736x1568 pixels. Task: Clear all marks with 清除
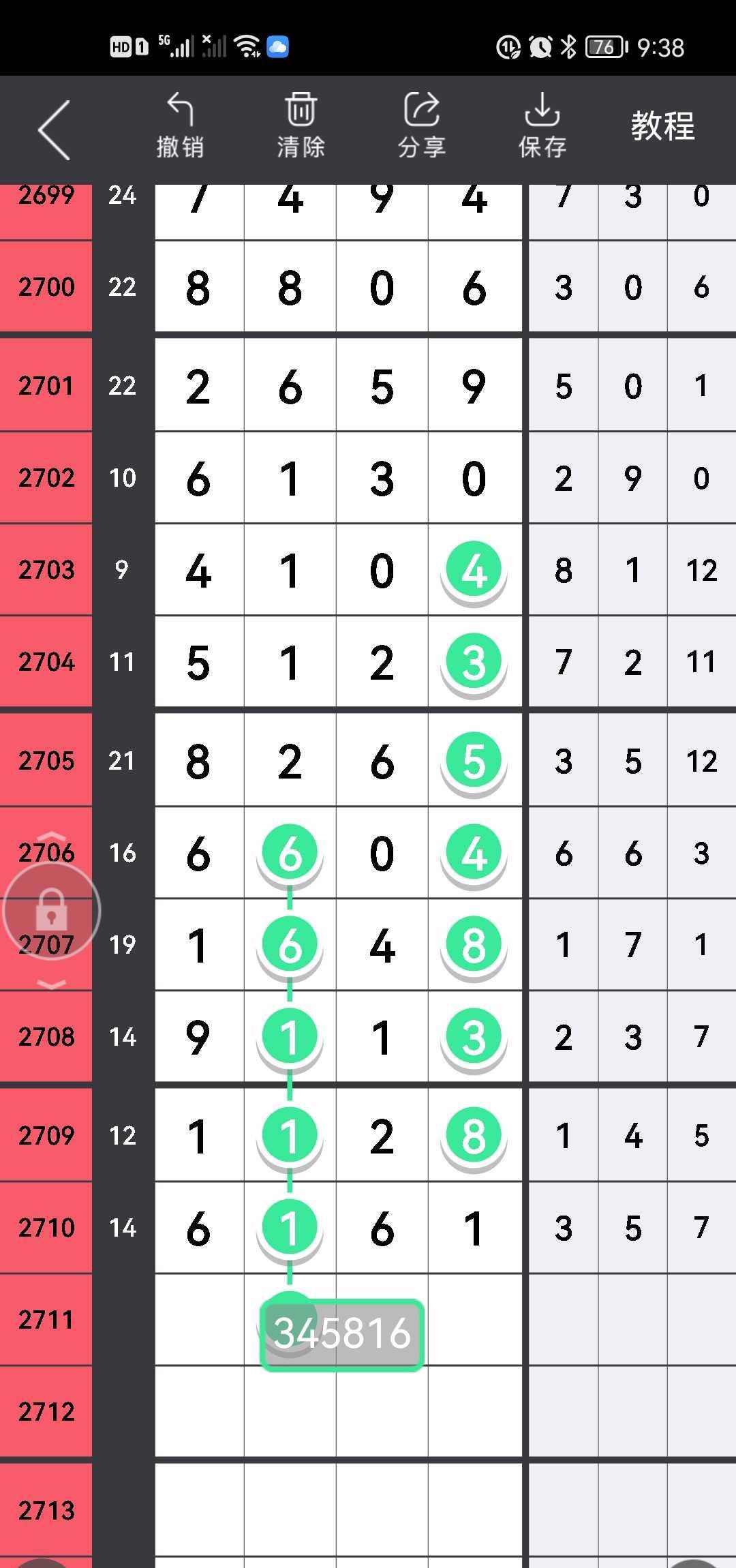pos(301,126)
